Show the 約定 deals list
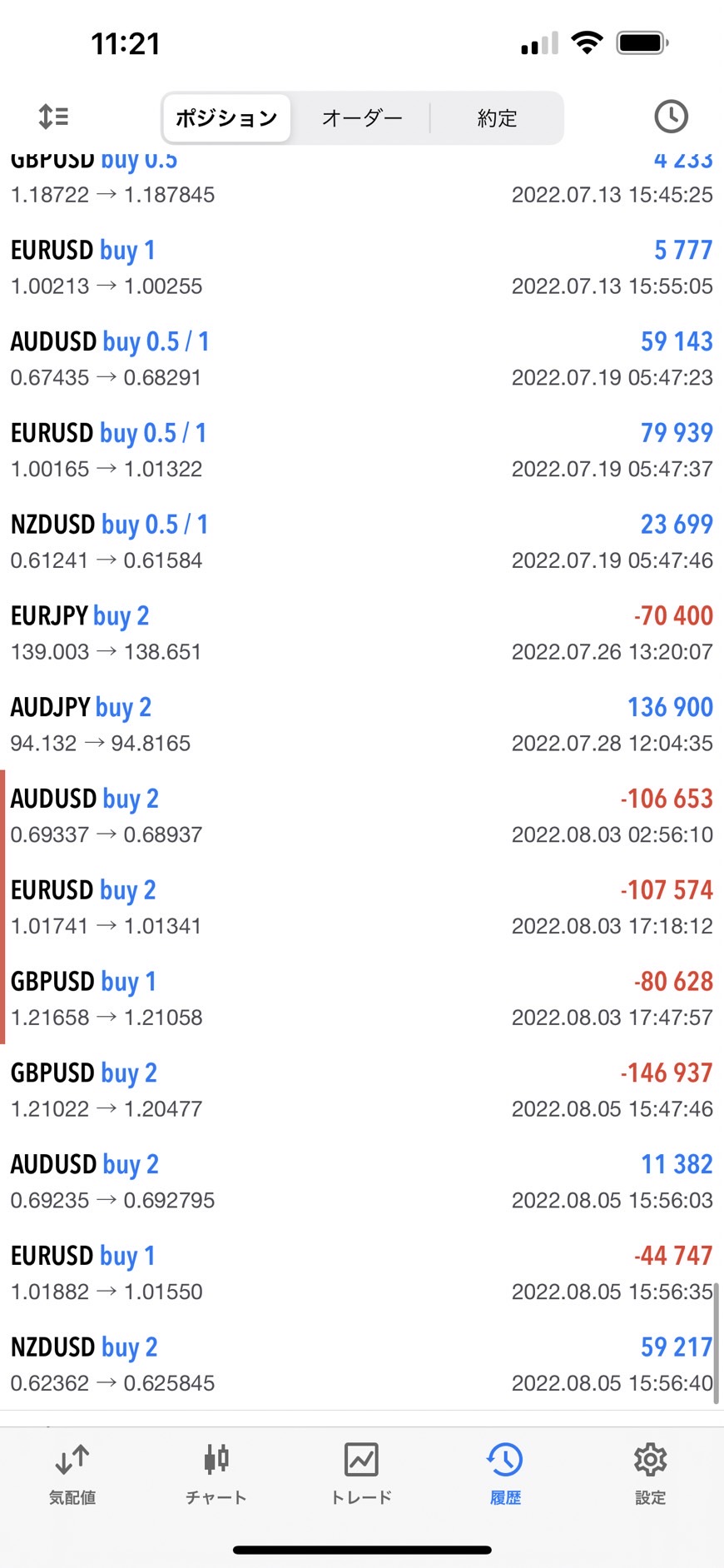724x1568 pixels. pyautogui.click(x=497, y=118)
